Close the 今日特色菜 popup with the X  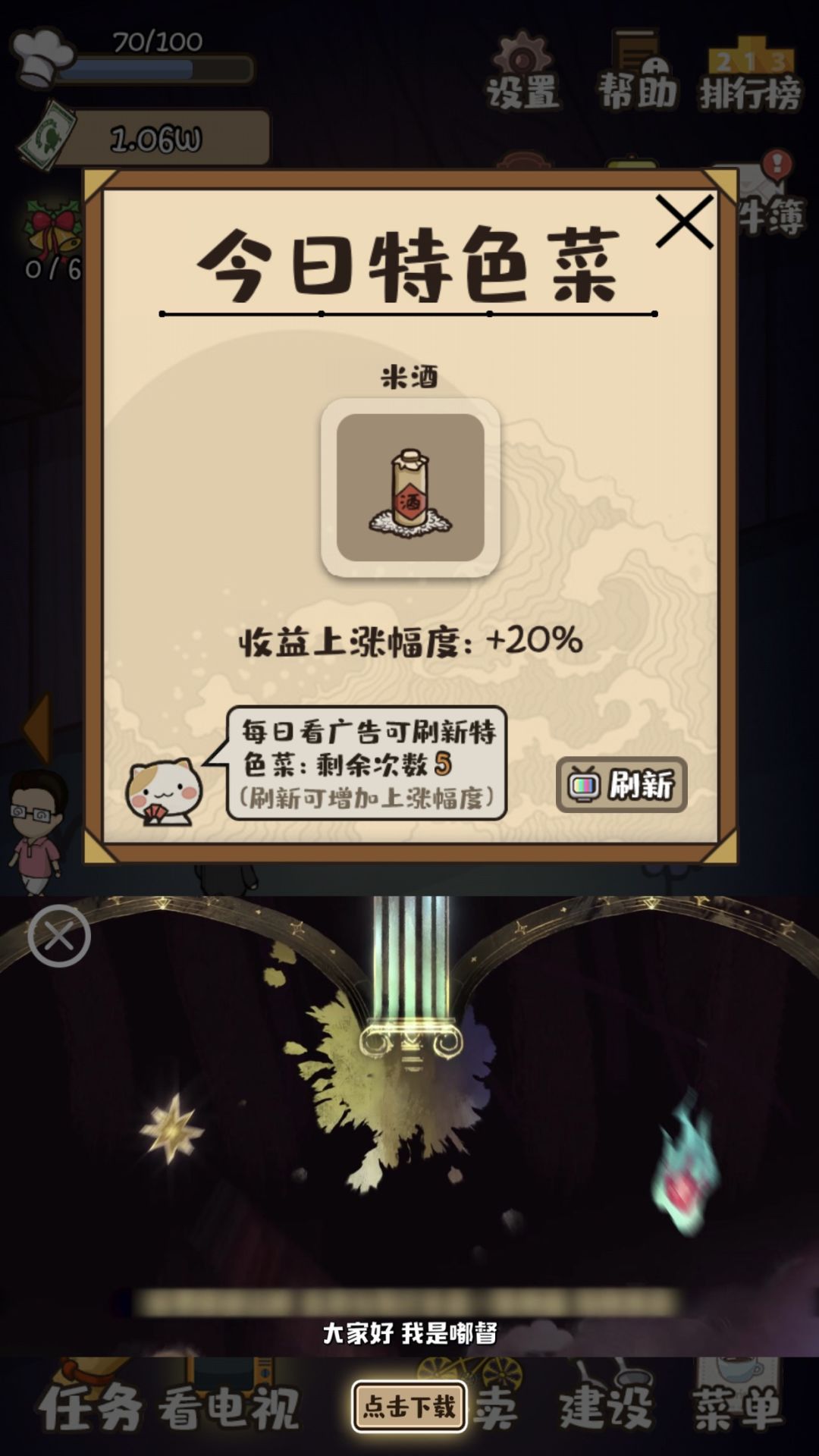tap(686, 220)
